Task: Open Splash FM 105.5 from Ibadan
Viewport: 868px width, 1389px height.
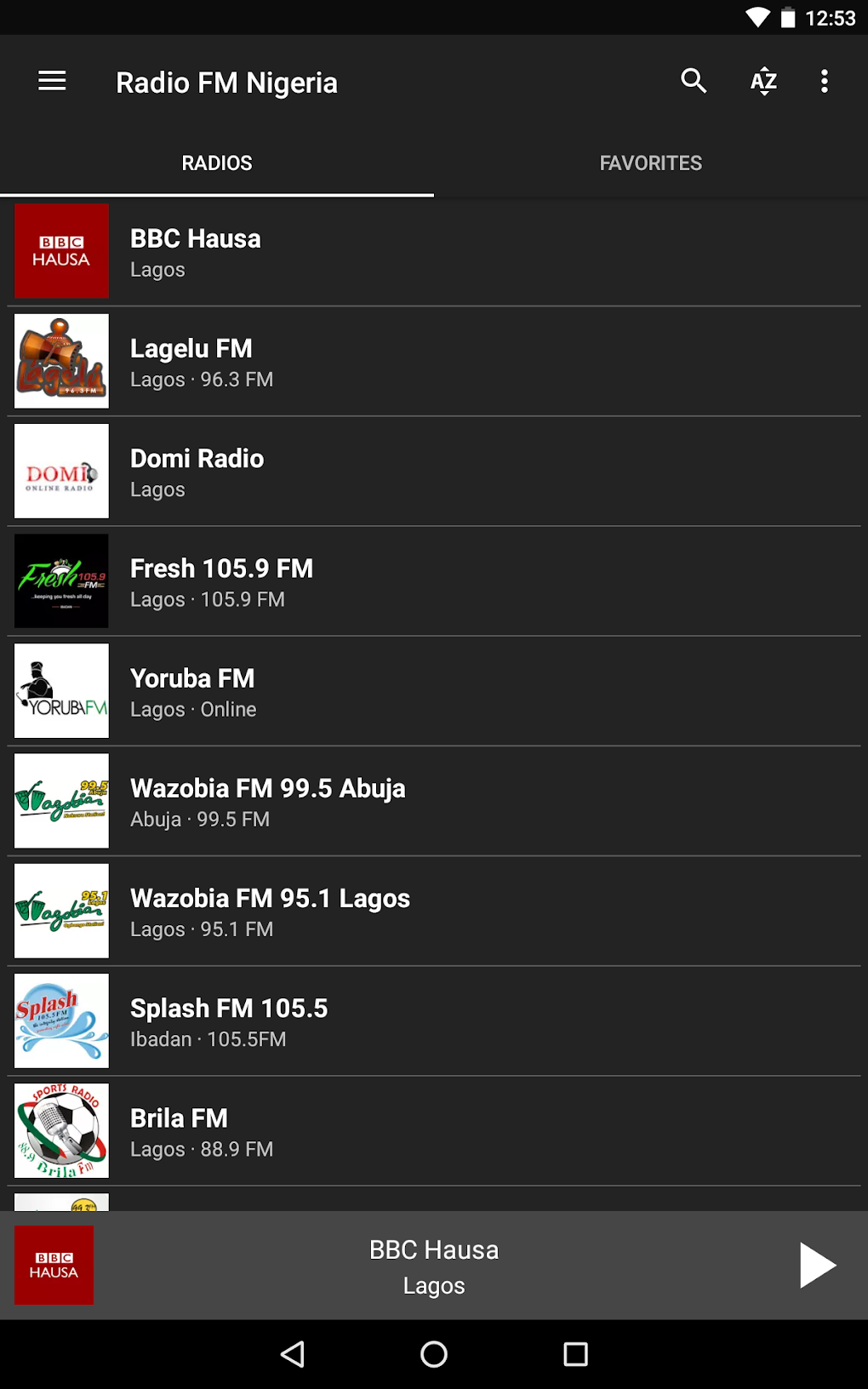Action: pyautogui.click(x=434, y=1020)
